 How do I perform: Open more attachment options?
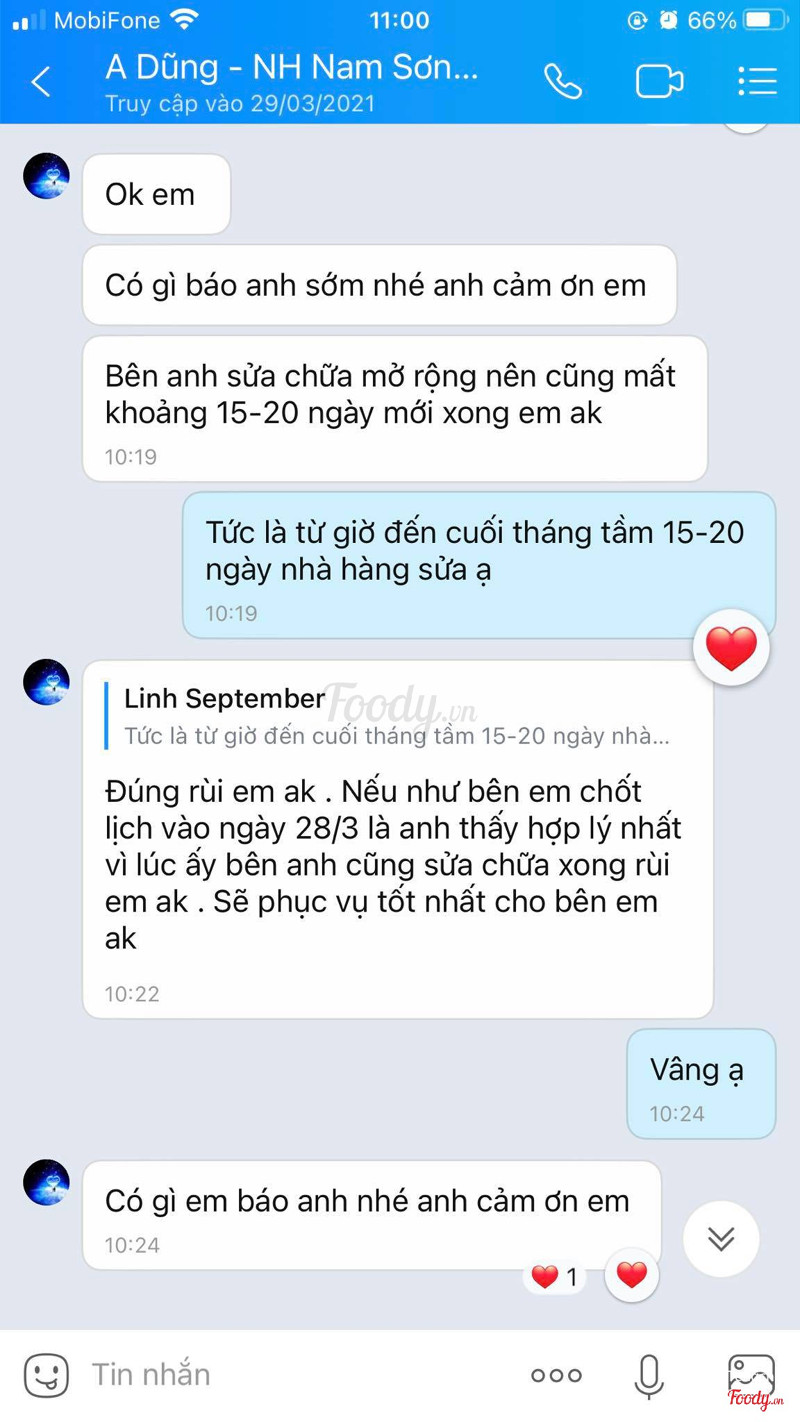click(x=556, y=1376)
